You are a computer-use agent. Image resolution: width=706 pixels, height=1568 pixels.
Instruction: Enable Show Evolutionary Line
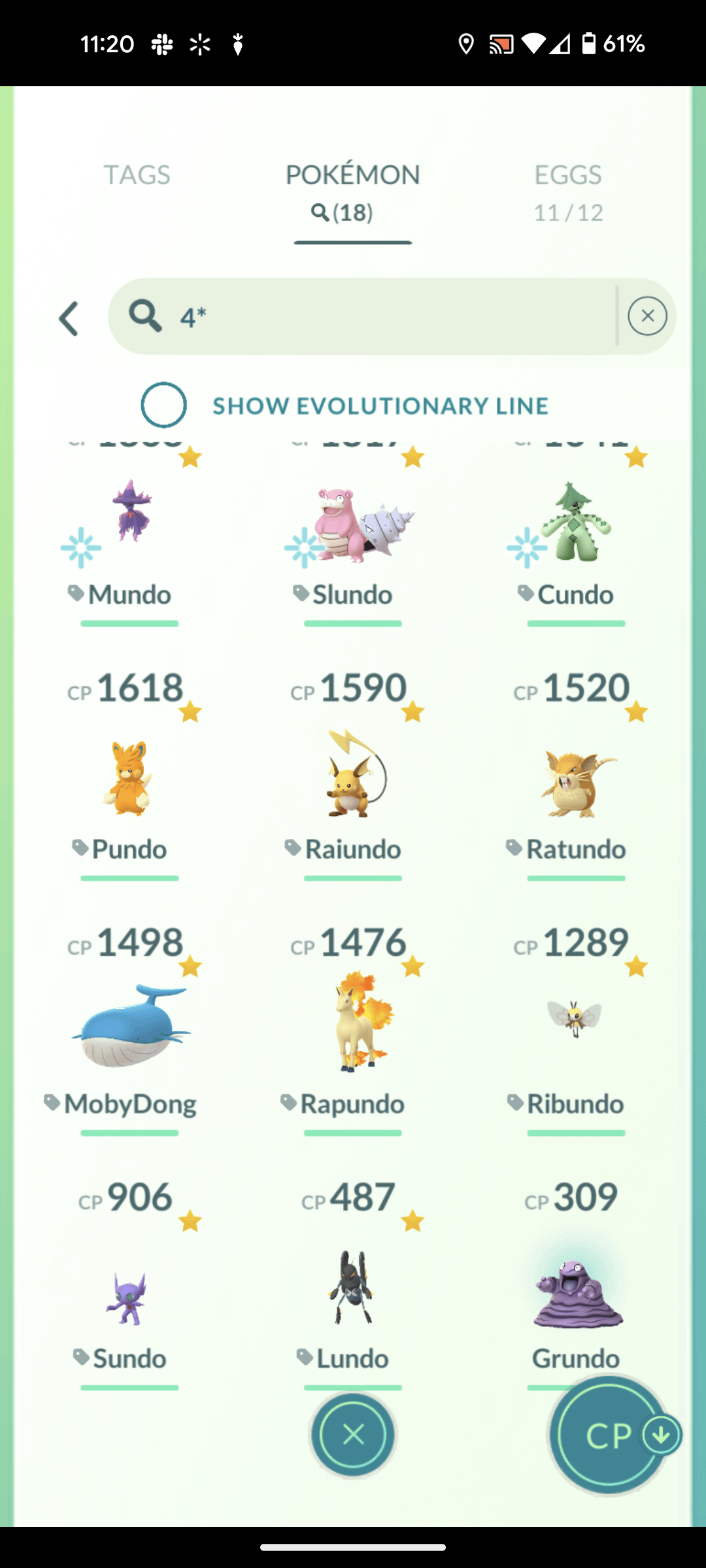(164, 405)
